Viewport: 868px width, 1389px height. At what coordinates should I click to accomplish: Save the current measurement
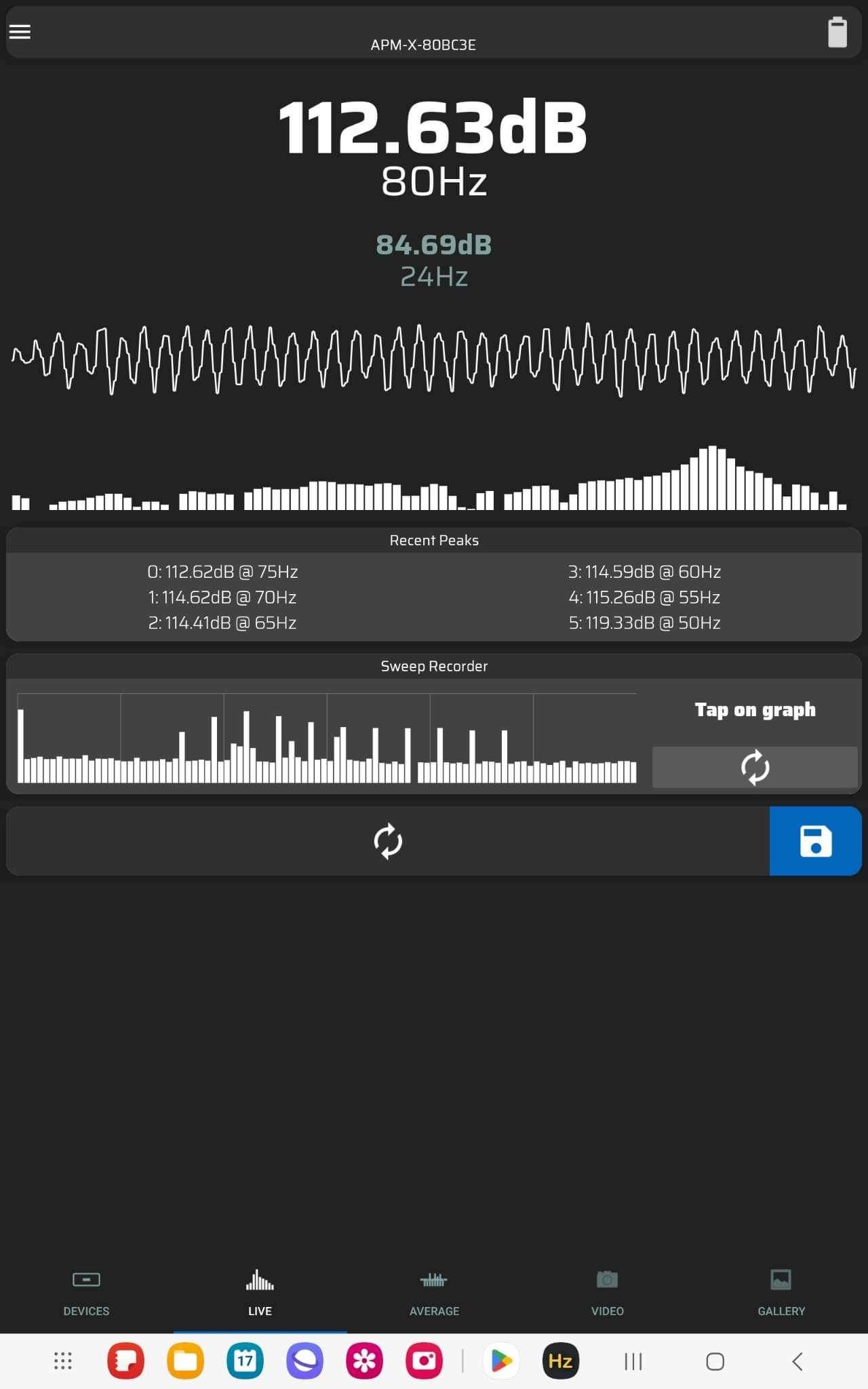pos(815,841)
